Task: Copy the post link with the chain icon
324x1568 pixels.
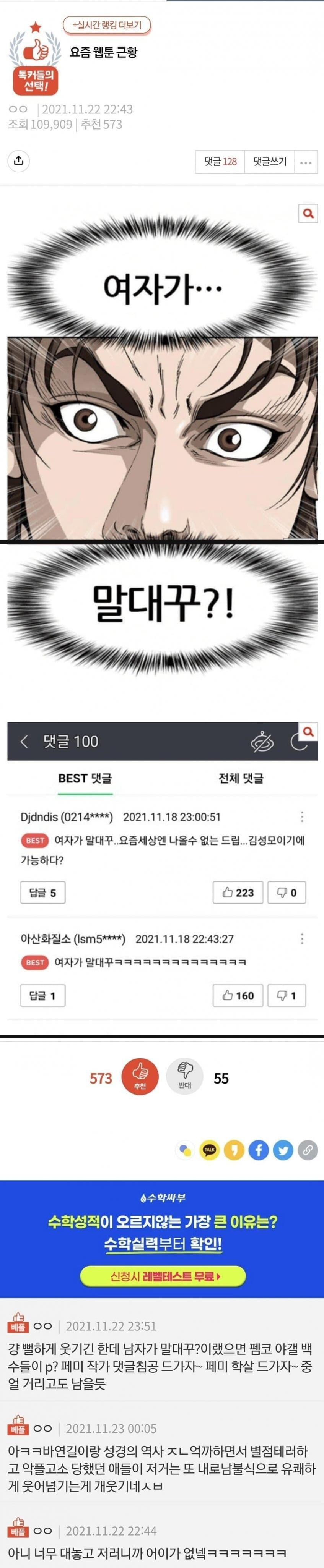Action: (308, 1150)
